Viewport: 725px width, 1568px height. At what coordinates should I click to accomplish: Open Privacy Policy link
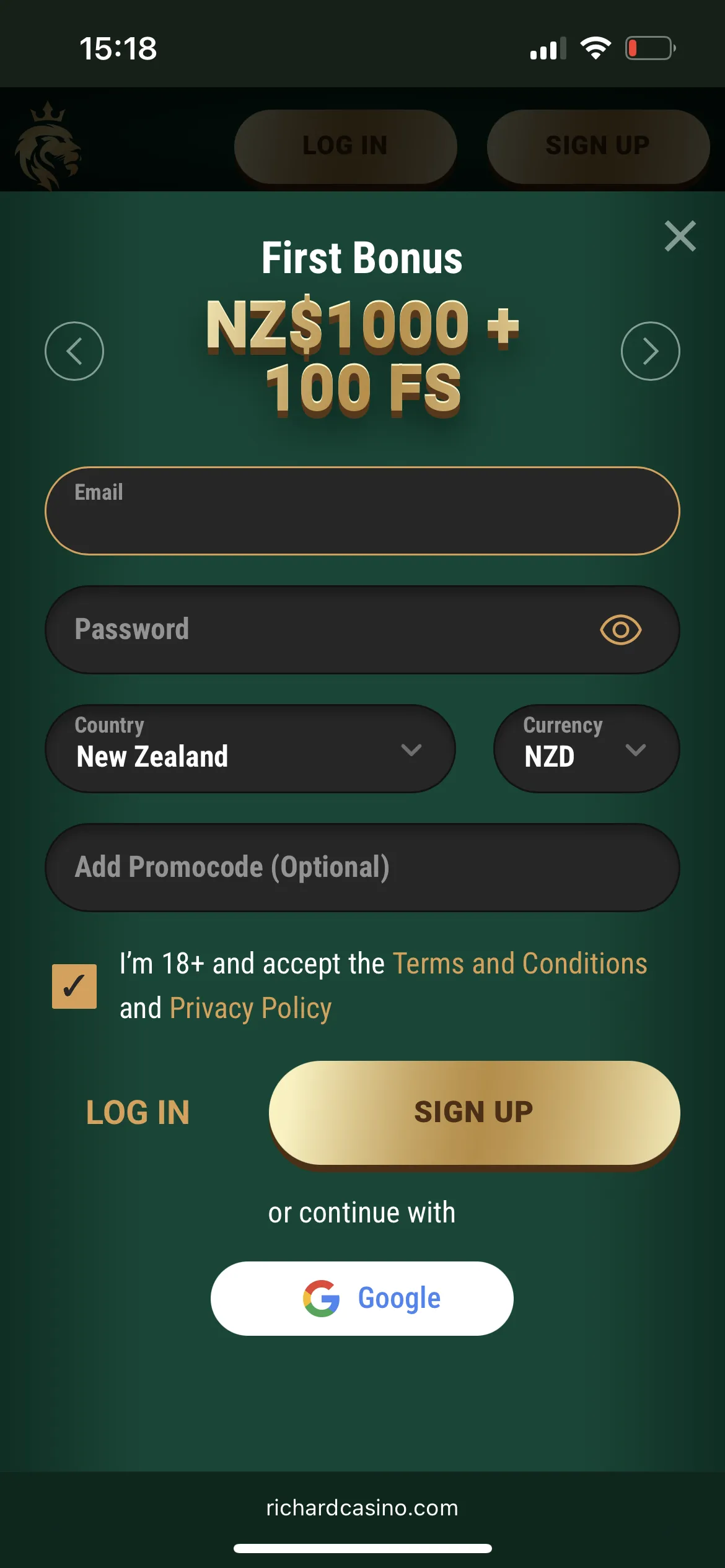coord(250,1008)
